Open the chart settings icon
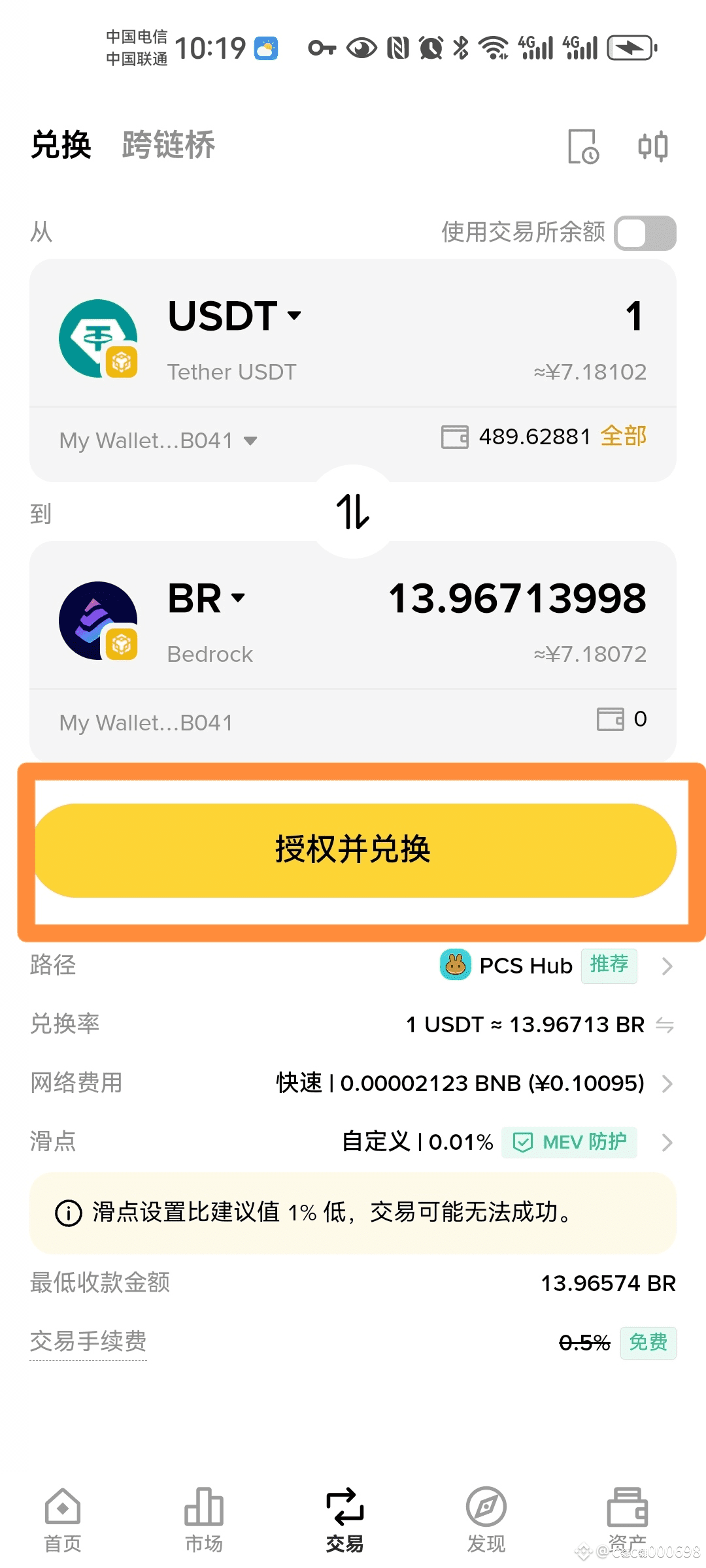Screen dimensions: 706x1568 [653, 146]
